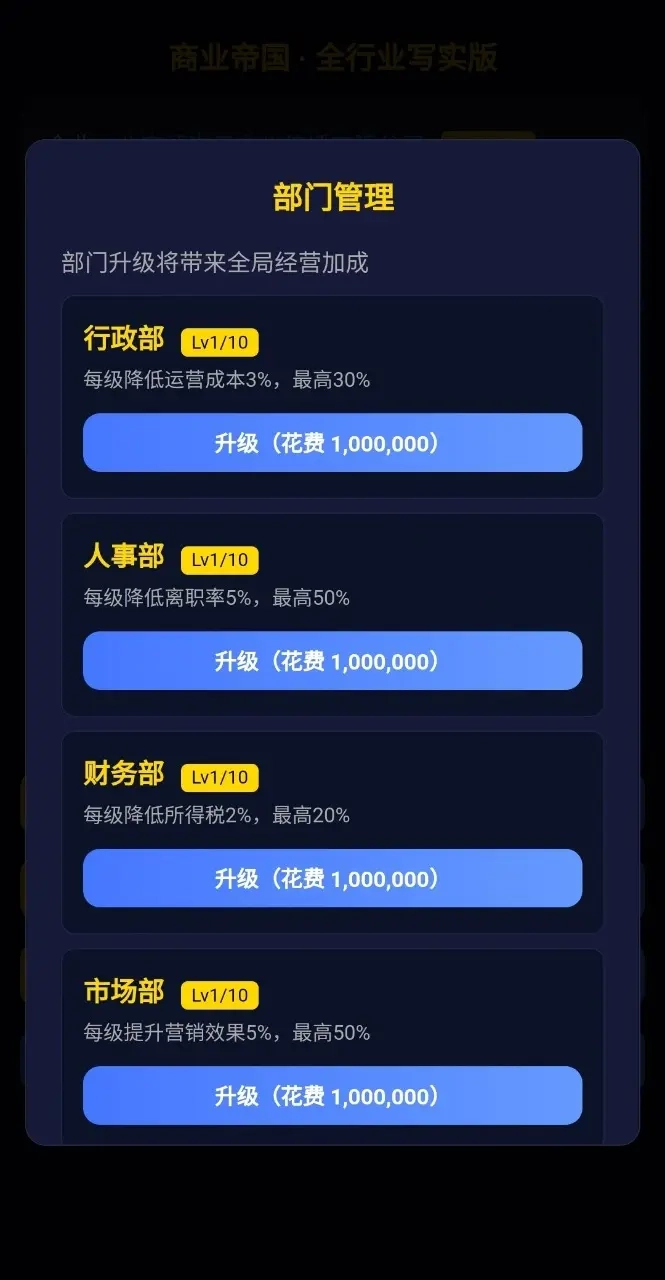Upgrade the 财务部 department
665x1280 pixels.
click(x=332, y=878)
